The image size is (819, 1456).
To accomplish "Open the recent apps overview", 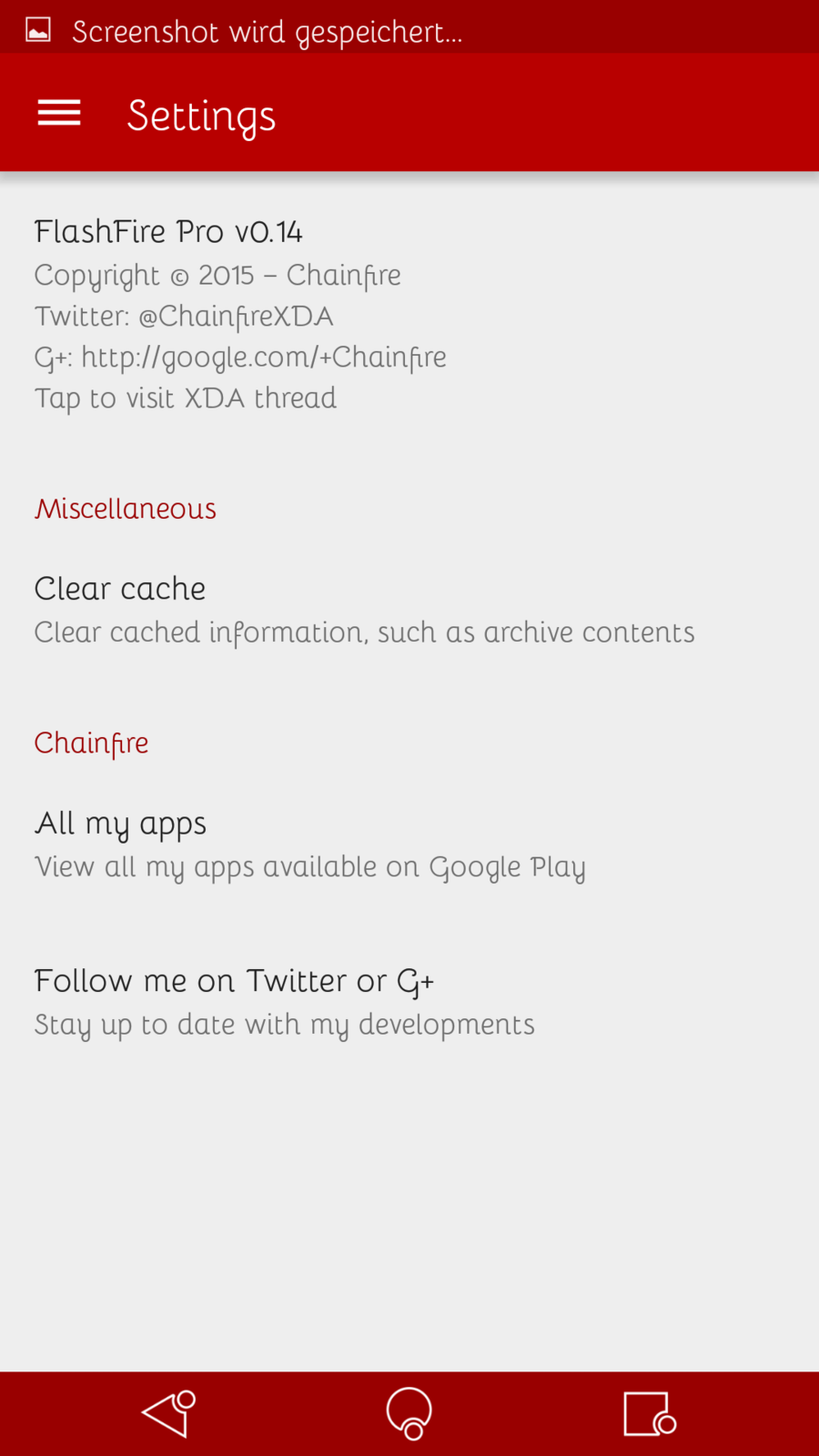I will 649,1413.
